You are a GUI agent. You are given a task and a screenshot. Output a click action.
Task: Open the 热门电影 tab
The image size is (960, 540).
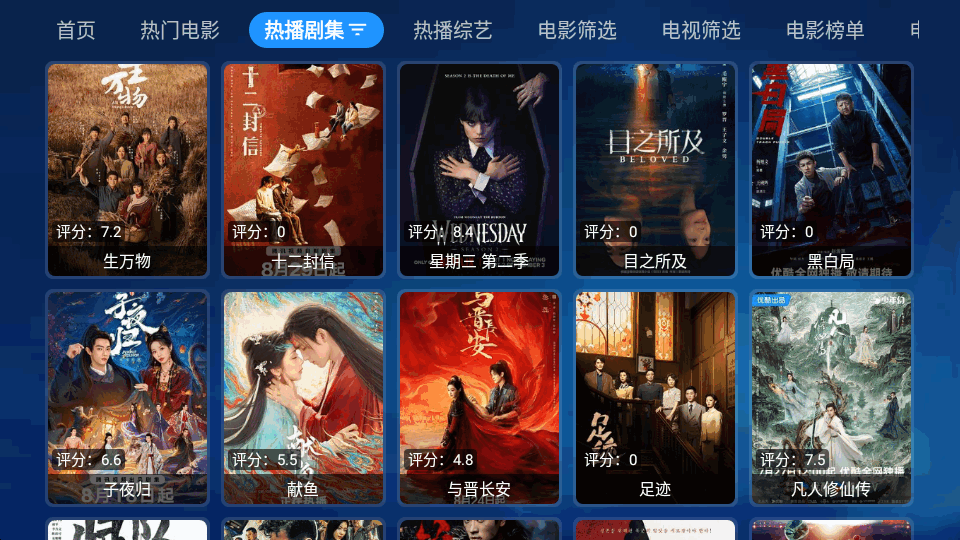[180, 30]
